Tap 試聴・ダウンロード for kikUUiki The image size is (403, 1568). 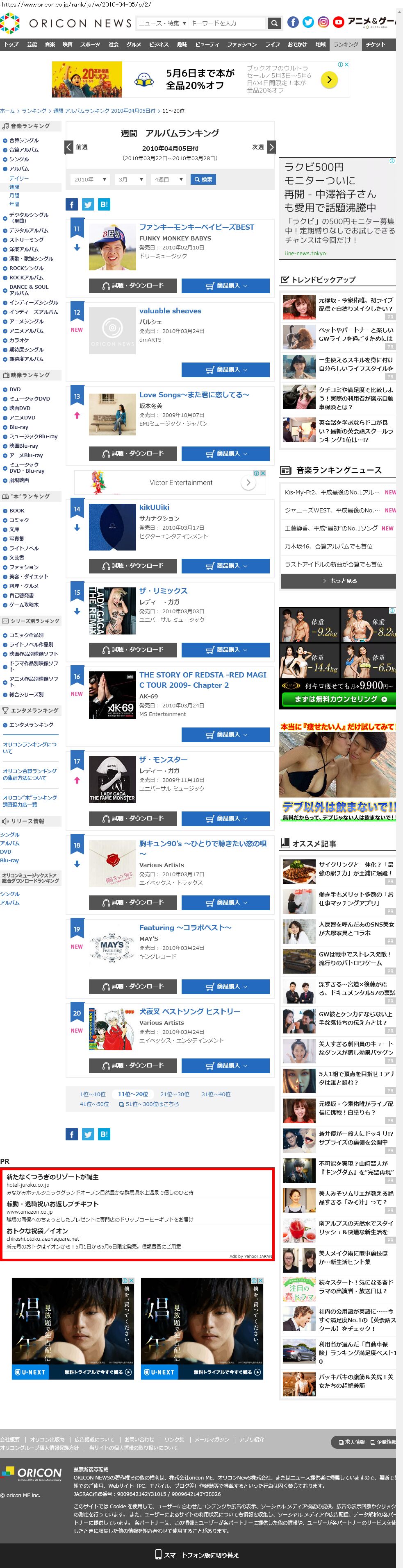click(133, 566)
